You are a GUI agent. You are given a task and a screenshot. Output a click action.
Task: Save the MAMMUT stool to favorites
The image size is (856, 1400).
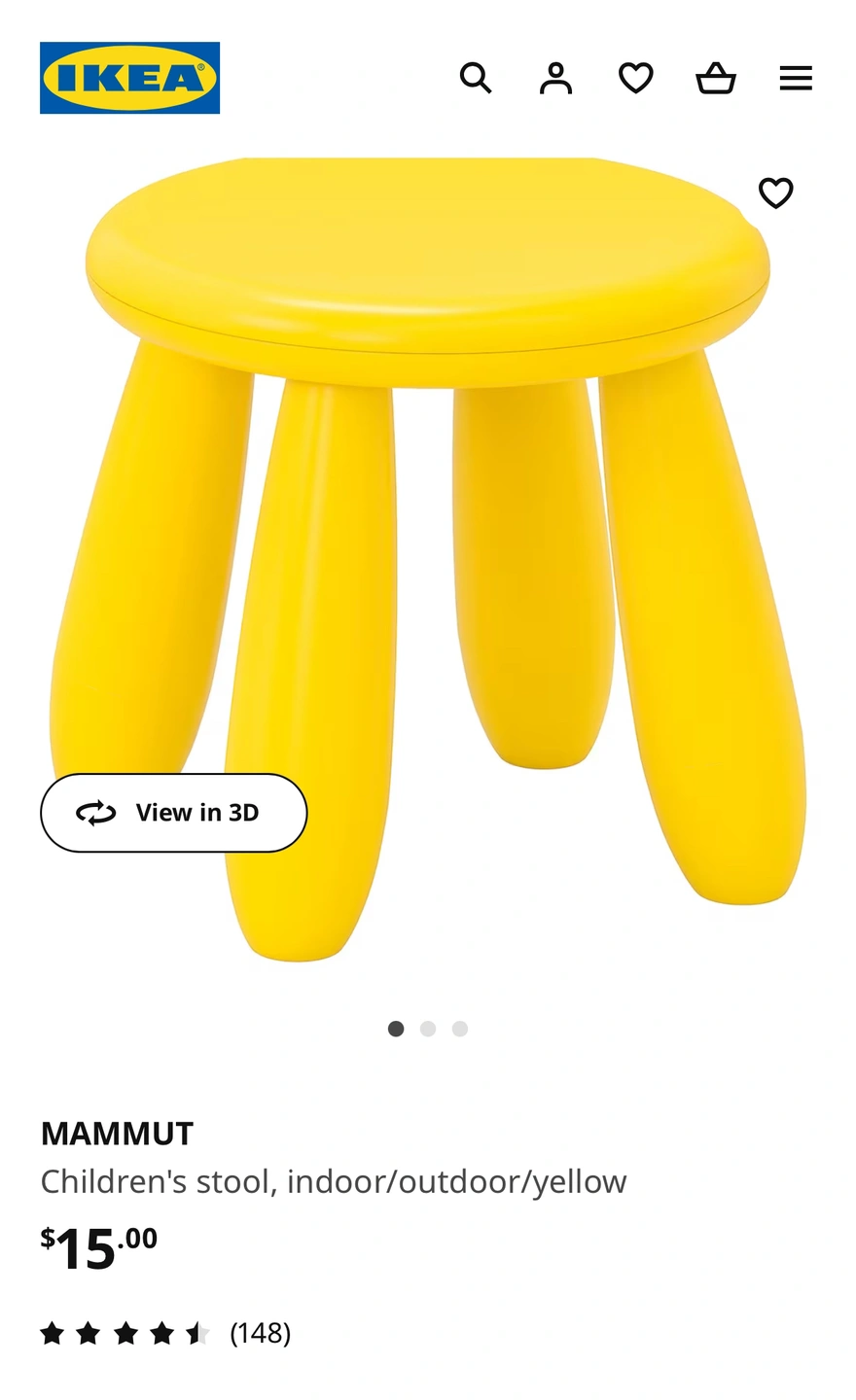click(x=775, y=192)
